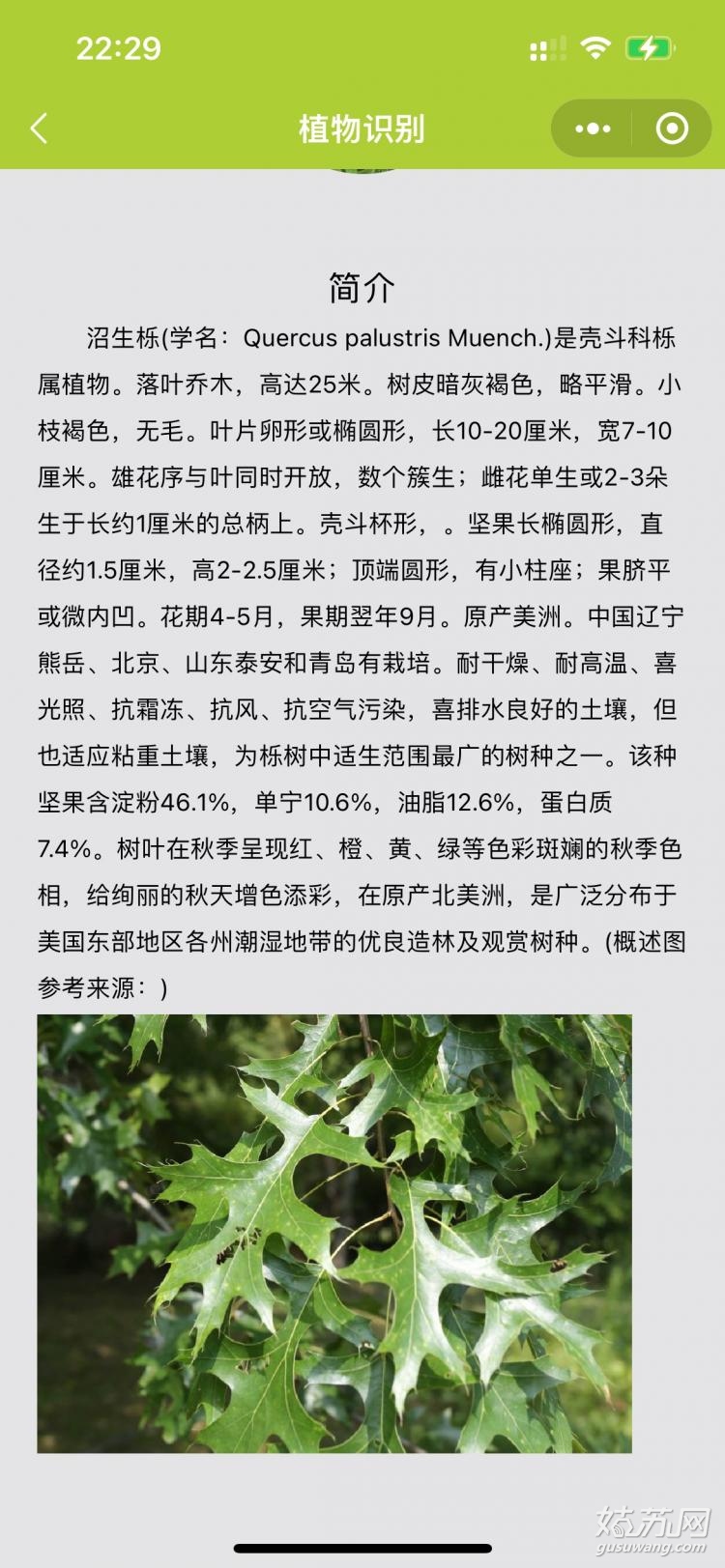Open the three-dot mini program menu

[x=593, y=128]
